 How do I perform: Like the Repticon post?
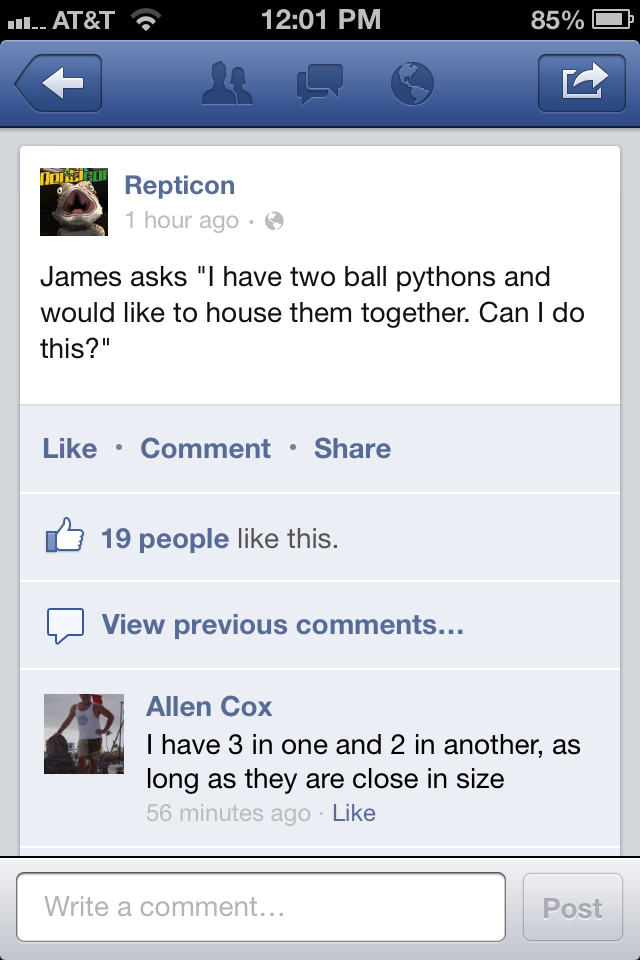coord(69,448)
